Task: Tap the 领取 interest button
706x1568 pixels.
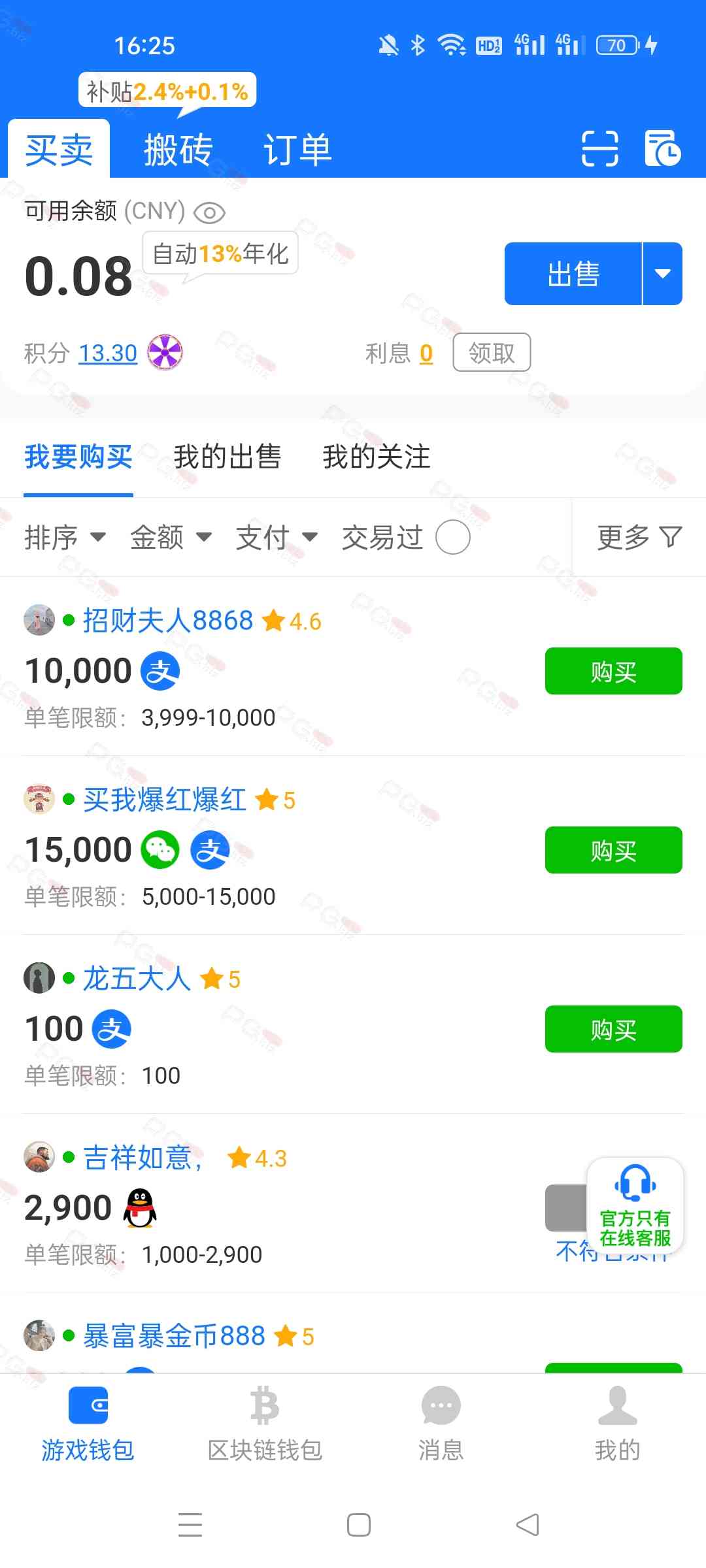Action: pyautogui.click(x=492, y=353)
